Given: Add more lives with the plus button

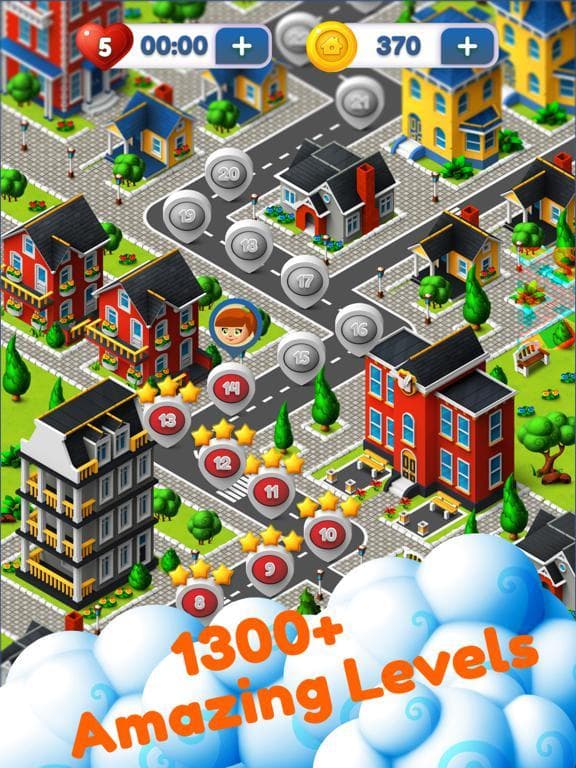Looking at the screenshot, I should [242, 46].
